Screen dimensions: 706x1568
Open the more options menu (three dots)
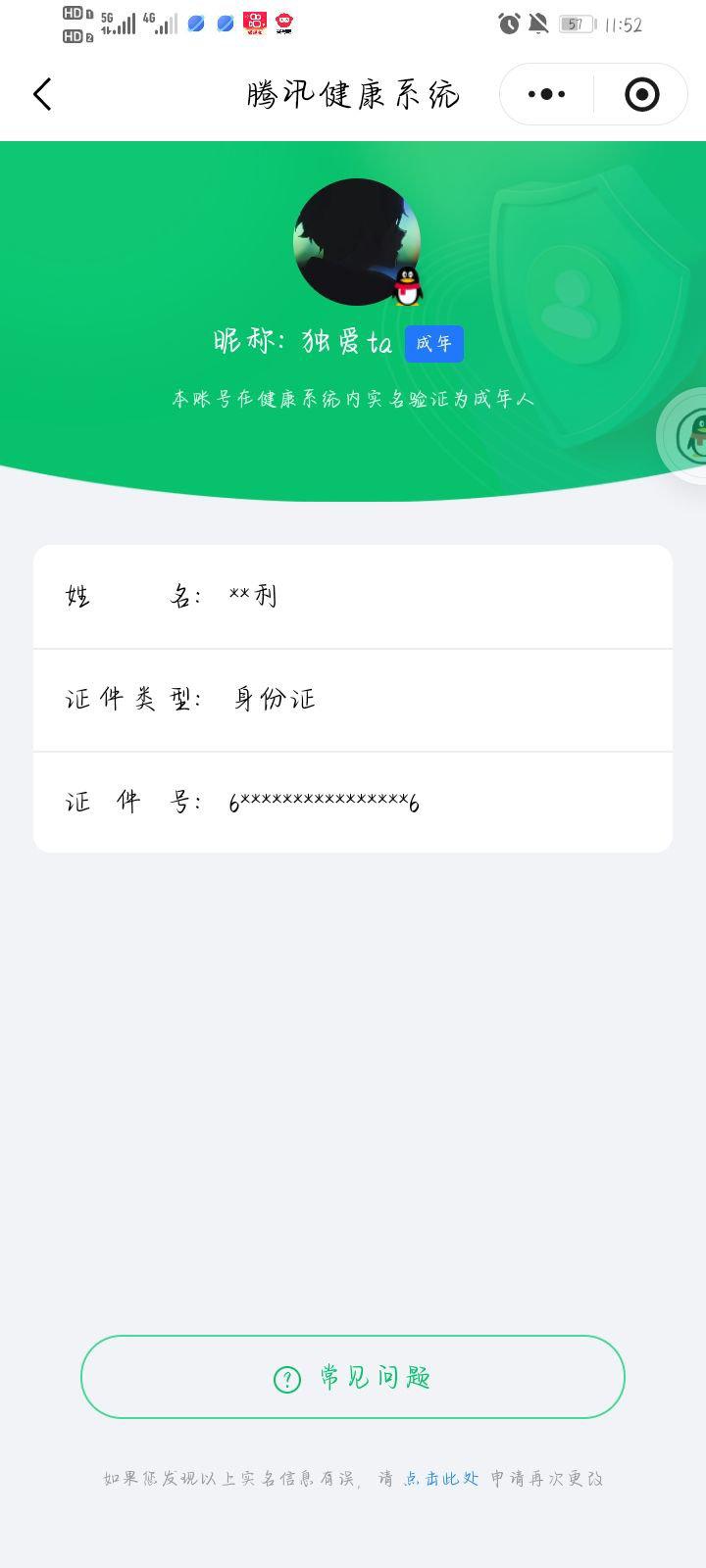pyautogui.click(x=545, y=94)
